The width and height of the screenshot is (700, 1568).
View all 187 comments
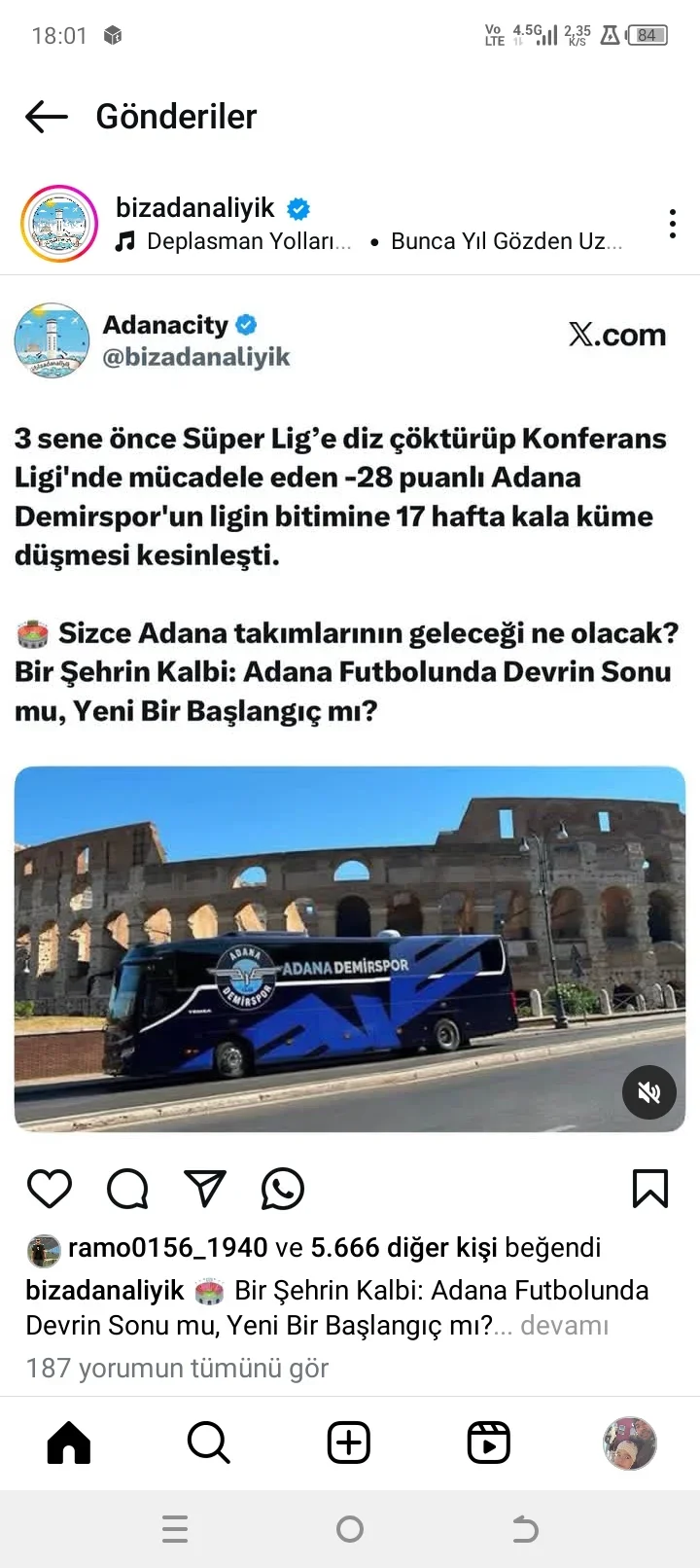tap(177, 1368)
